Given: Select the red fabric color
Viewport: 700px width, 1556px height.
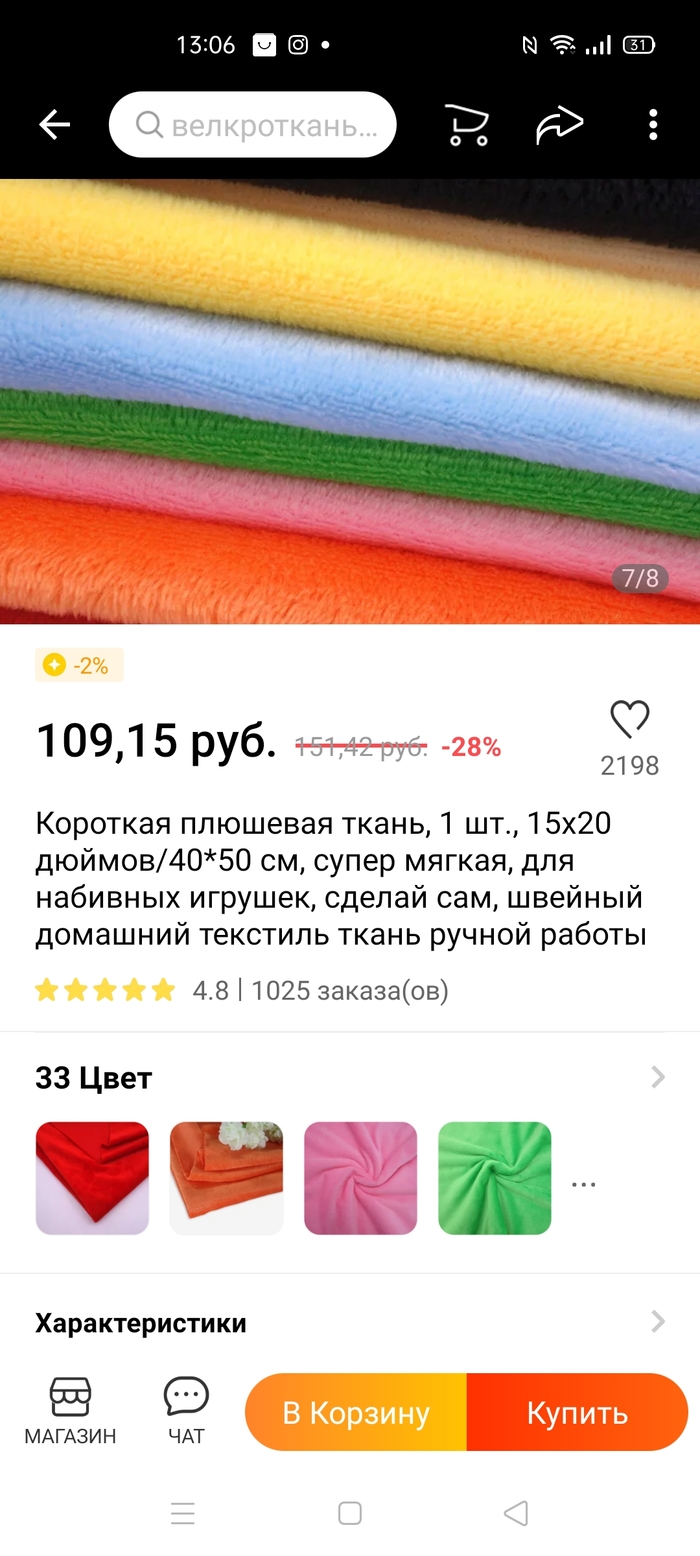Looking at the screenshot, I should tap(92, 1178).
